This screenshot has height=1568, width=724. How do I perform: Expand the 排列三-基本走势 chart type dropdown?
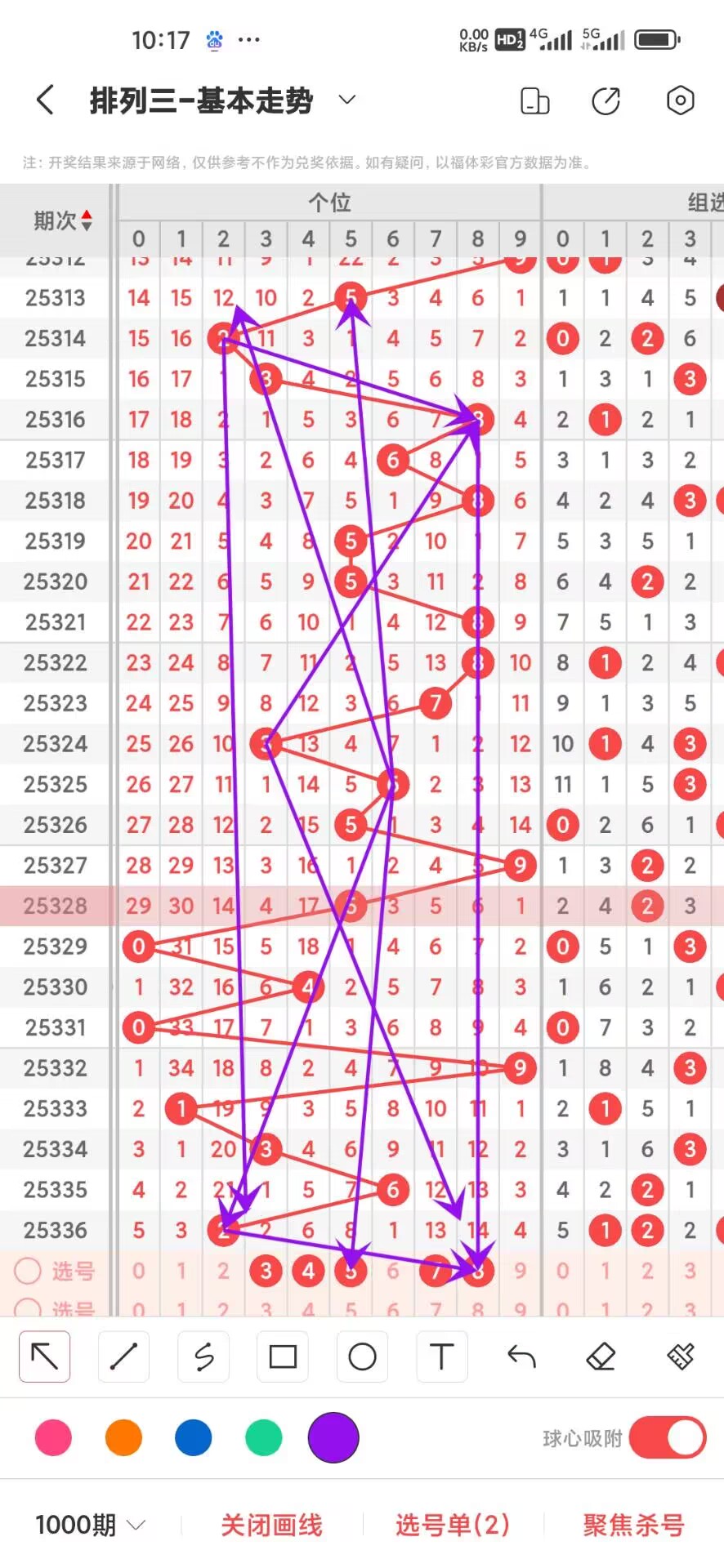coord(347,100)
